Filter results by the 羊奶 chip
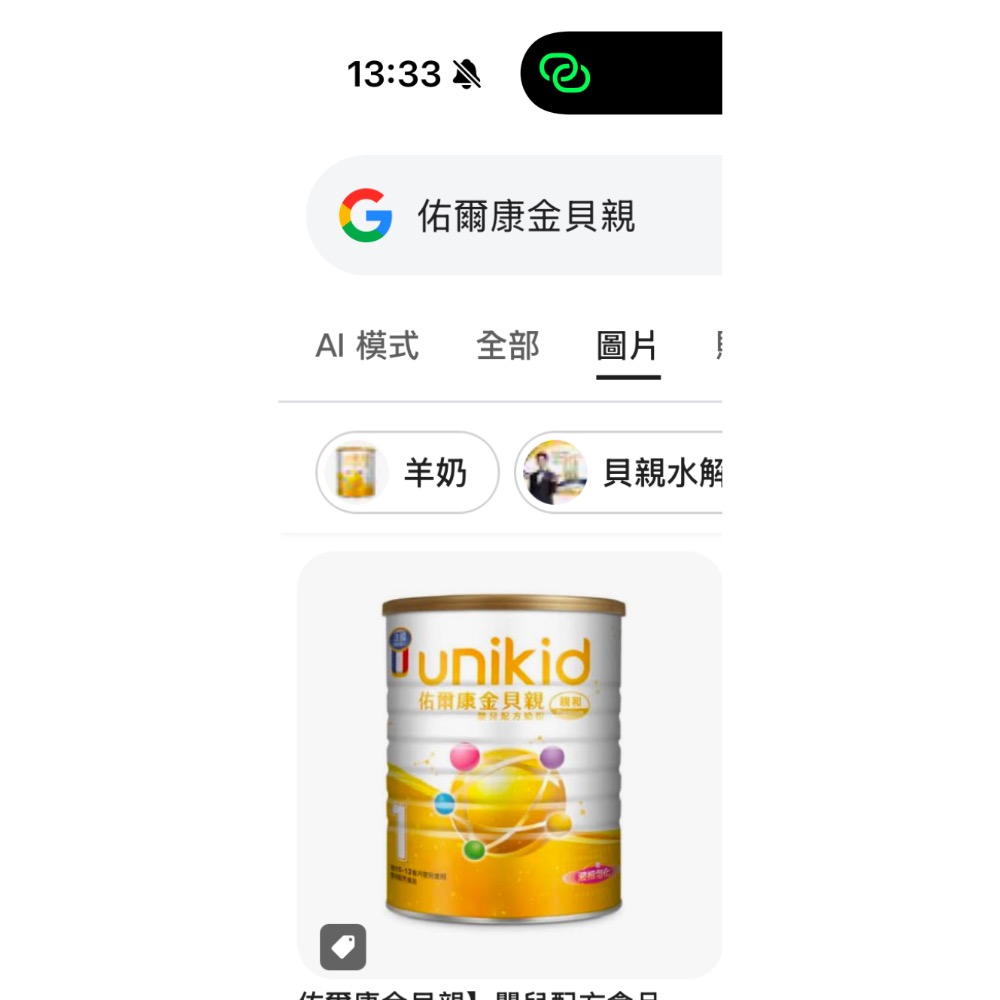This screenshot has width=1000, height=1000. pyautogui.click(x=408, y=472)
